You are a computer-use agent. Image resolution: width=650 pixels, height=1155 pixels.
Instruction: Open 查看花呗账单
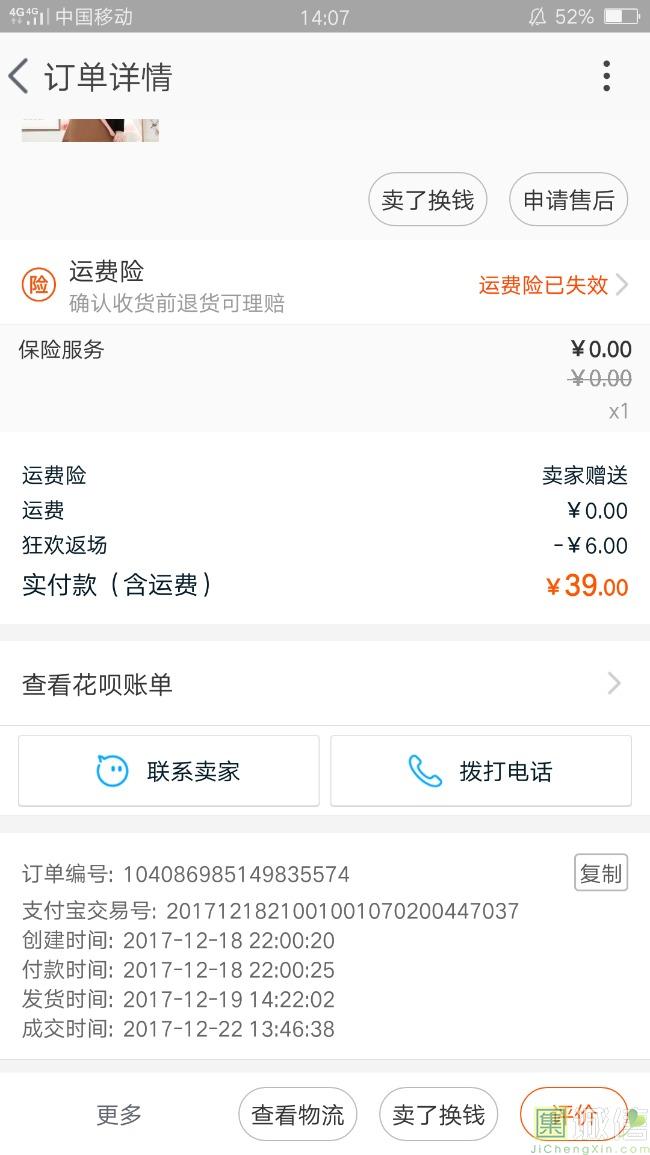[x=325, y=685]
